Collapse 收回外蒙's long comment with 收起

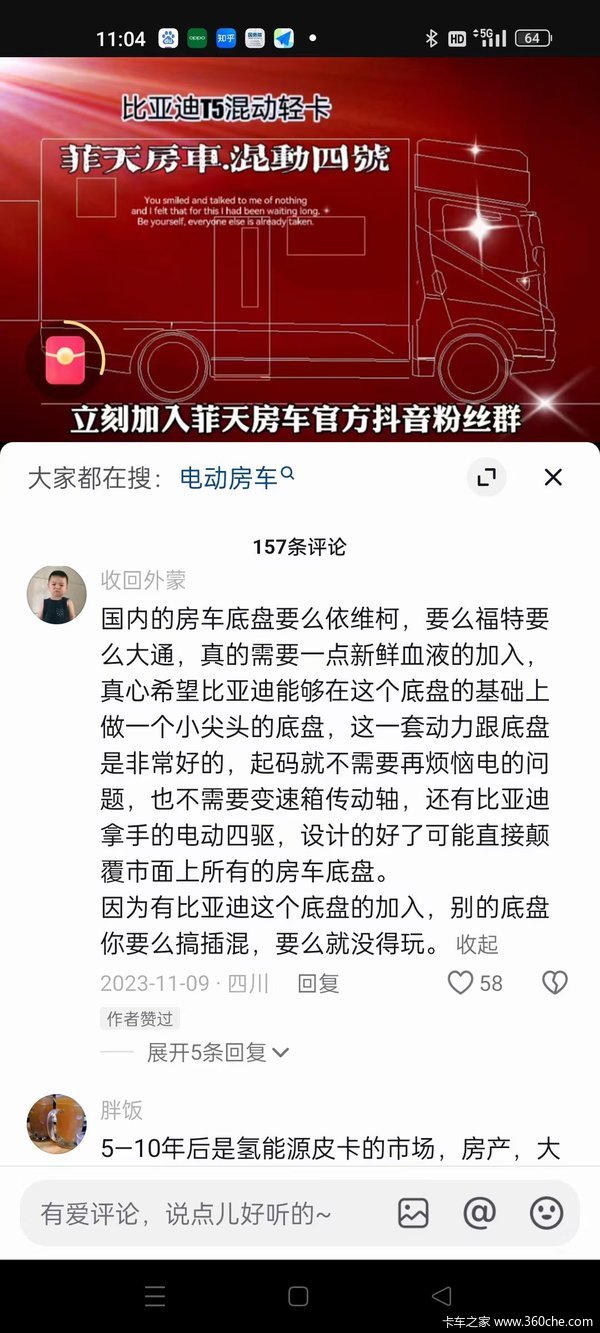pyautogui.click(x=477, y=944)
